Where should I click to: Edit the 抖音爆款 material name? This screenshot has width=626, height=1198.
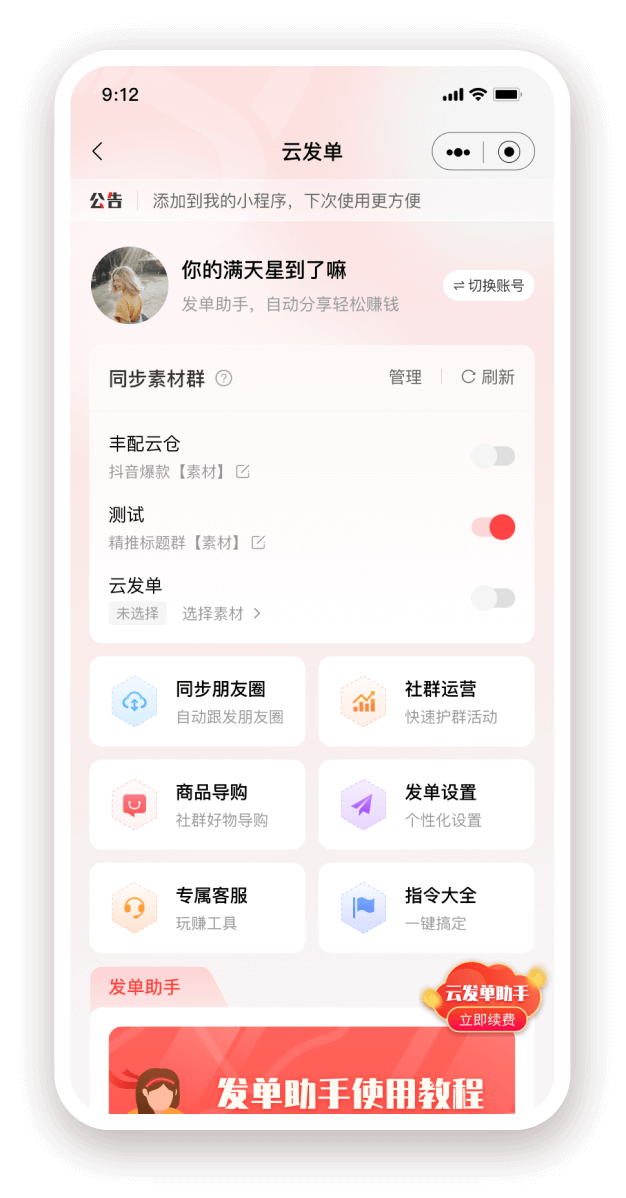click(x=243, y=471)
